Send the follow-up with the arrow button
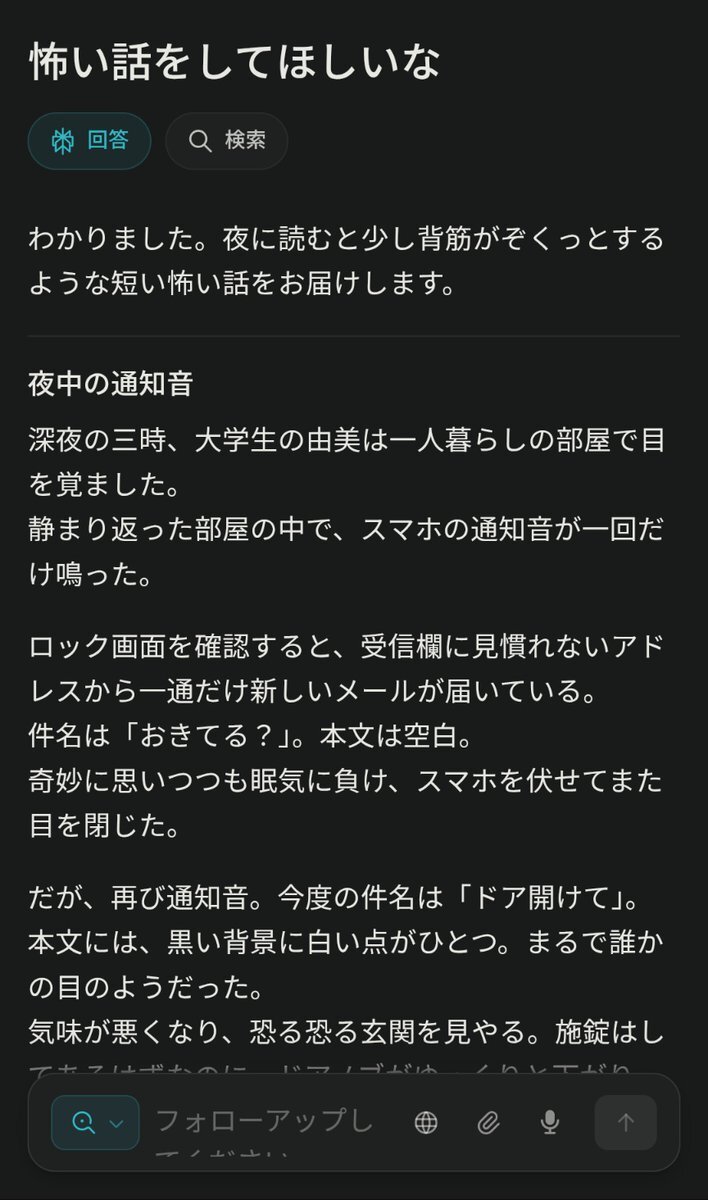 [x=625, y=1122]
